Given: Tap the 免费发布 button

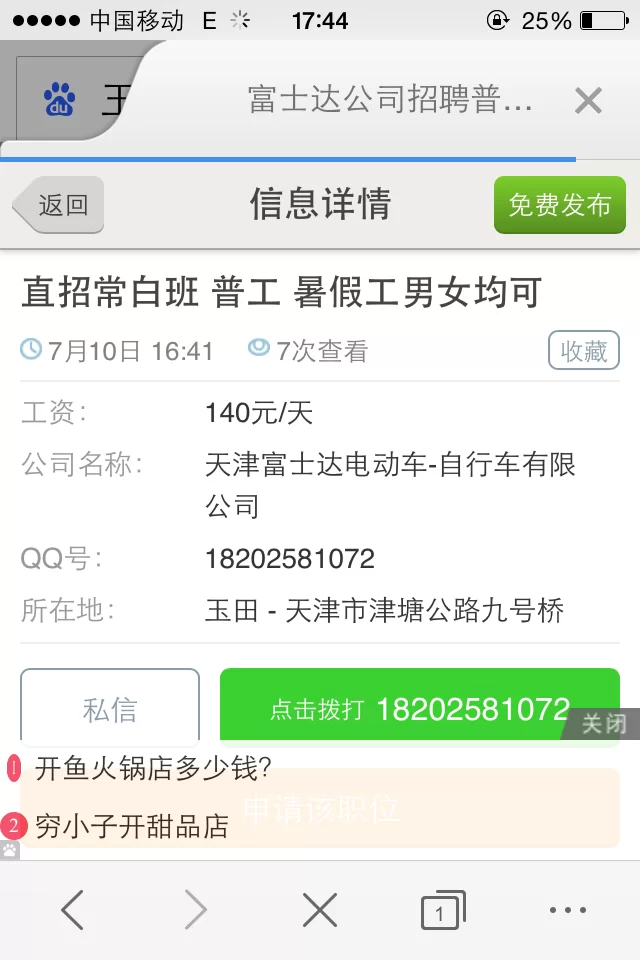Looking at the screenshot, I should tap(559, 205).
